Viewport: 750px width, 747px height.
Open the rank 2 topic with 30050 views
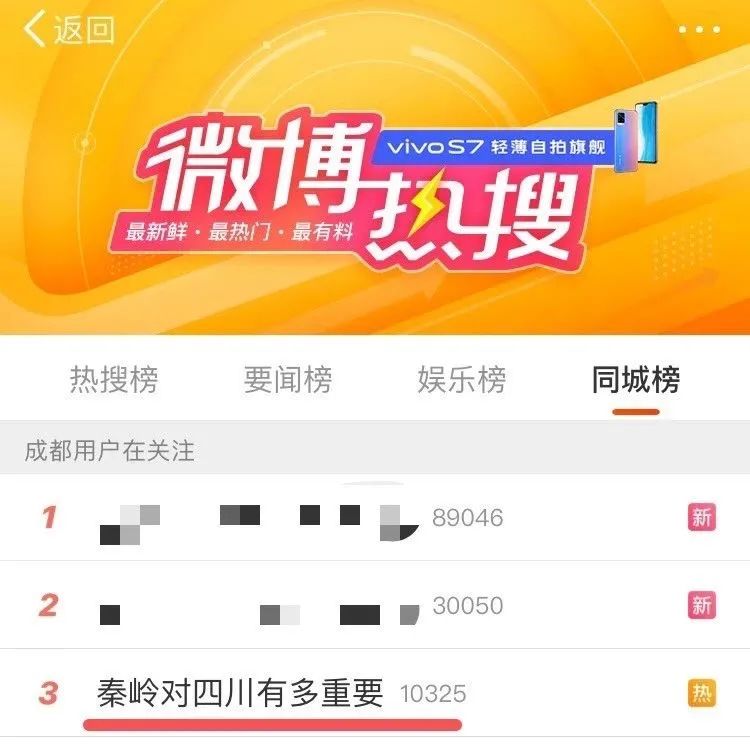click(300, 606)
